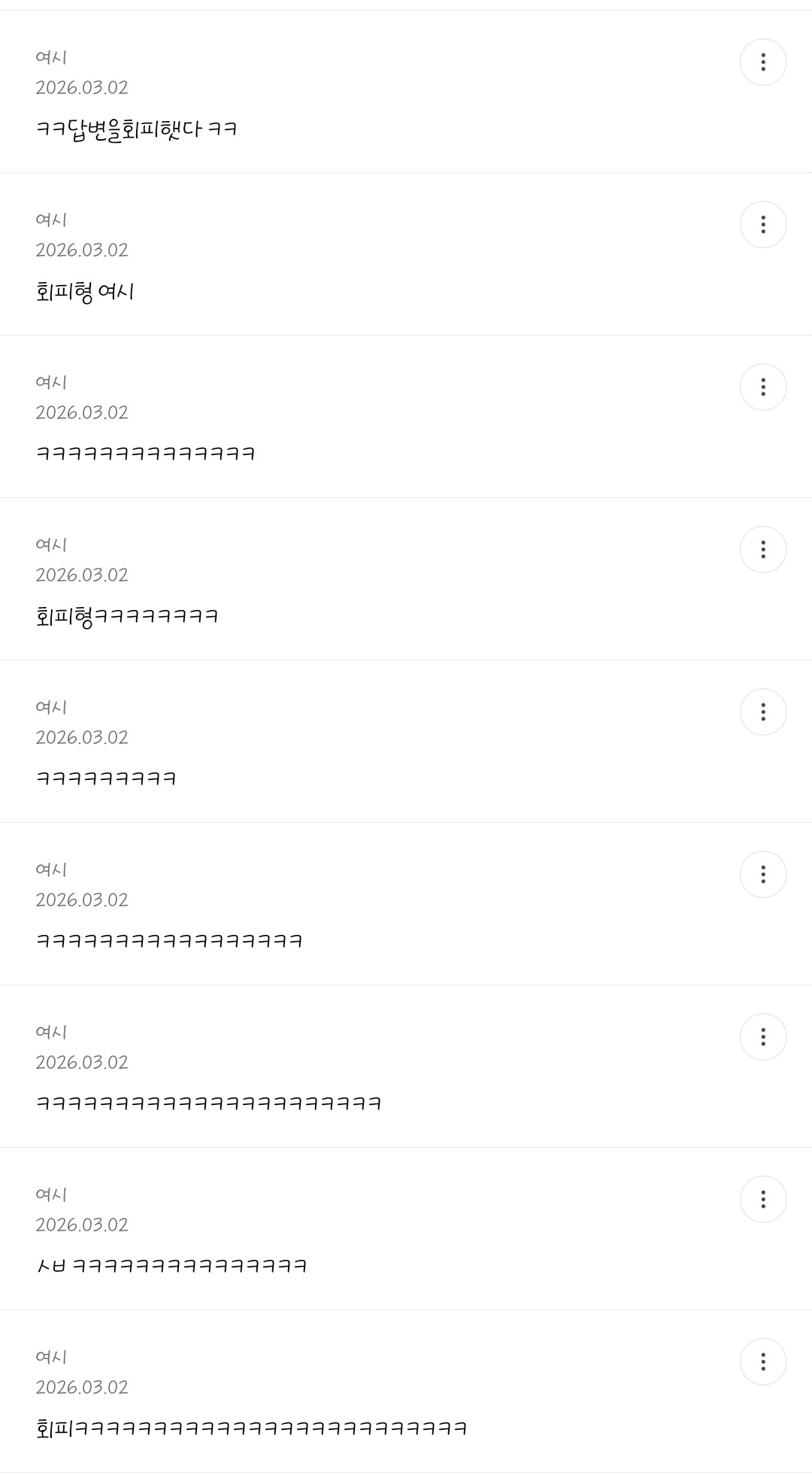Open the more menu on "회피형 여시" comment

pos(763,225)
